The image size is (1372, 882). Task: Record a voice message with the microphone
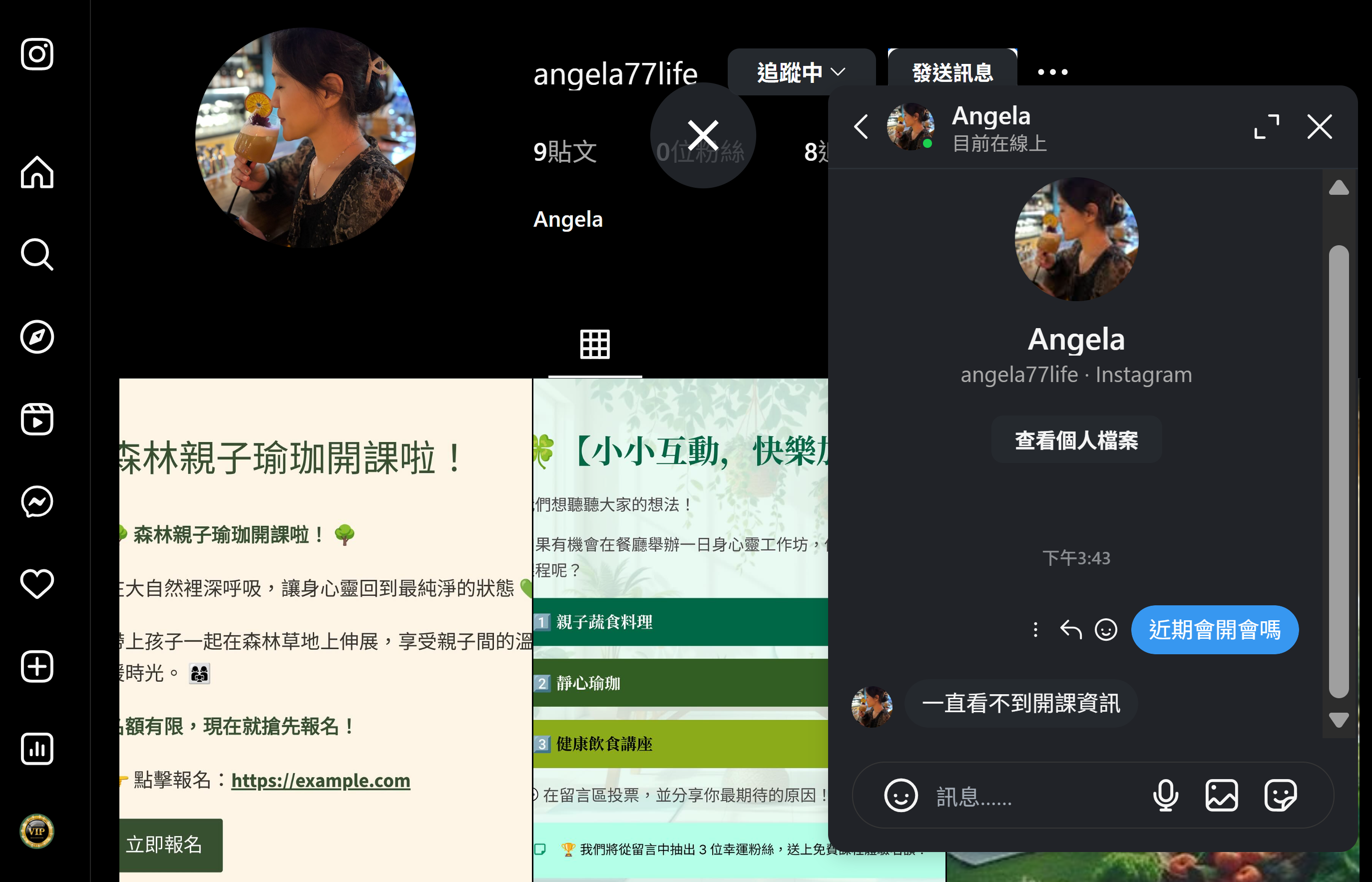(1165, 796)
